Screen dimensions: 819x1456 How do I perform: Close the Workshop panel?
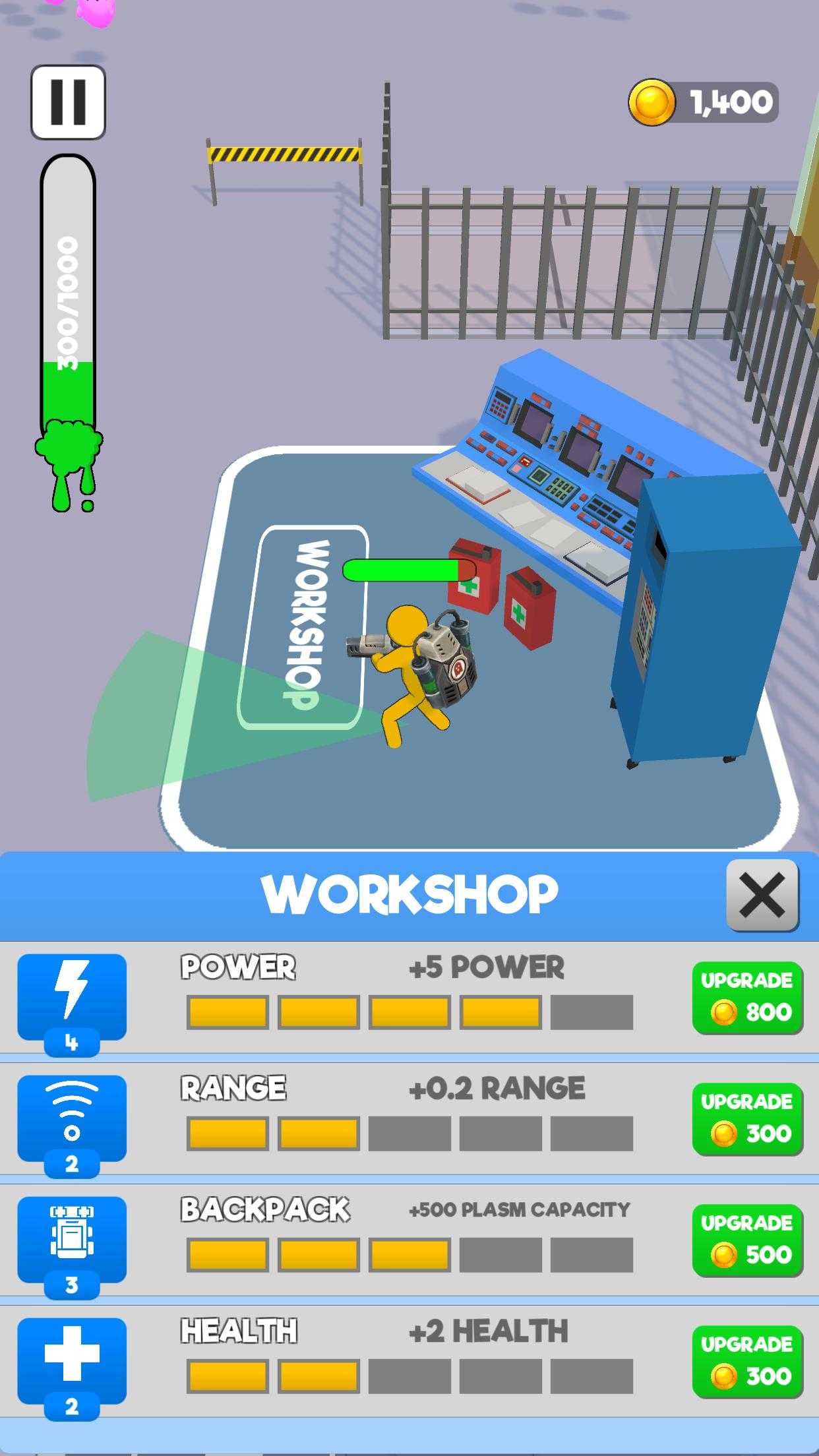point(763,895)
